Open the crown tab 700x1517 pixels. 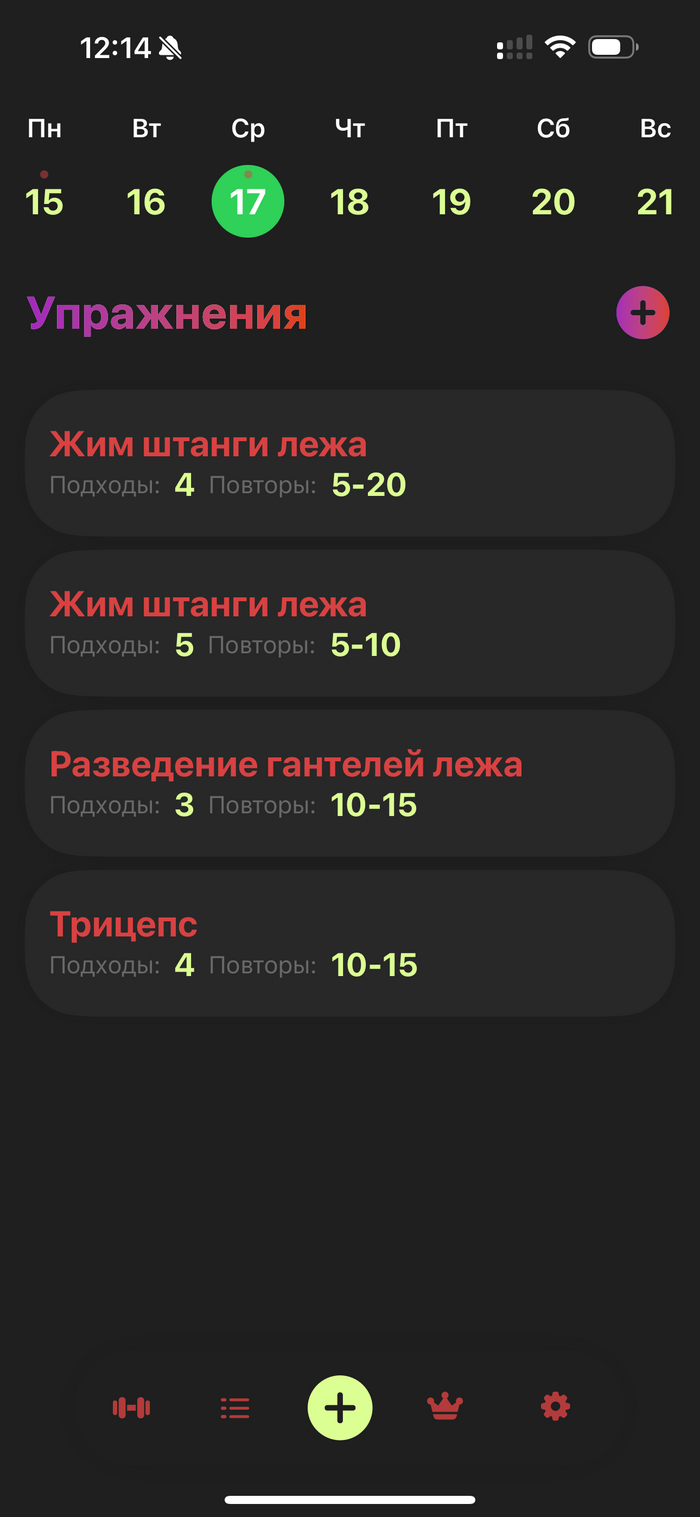[445, 1407]
